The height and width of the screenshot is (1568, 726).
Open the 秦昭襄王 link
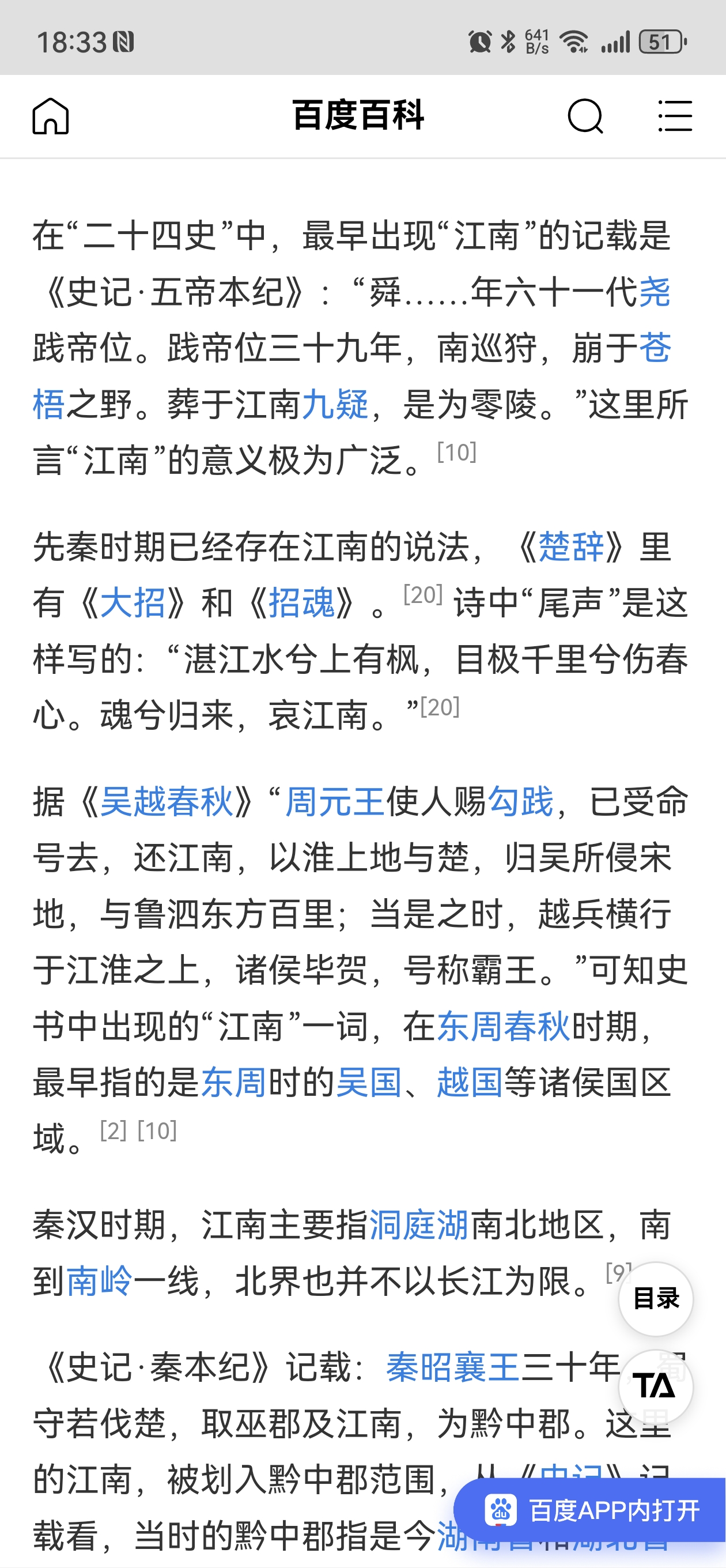click(x=453, y=1367)
